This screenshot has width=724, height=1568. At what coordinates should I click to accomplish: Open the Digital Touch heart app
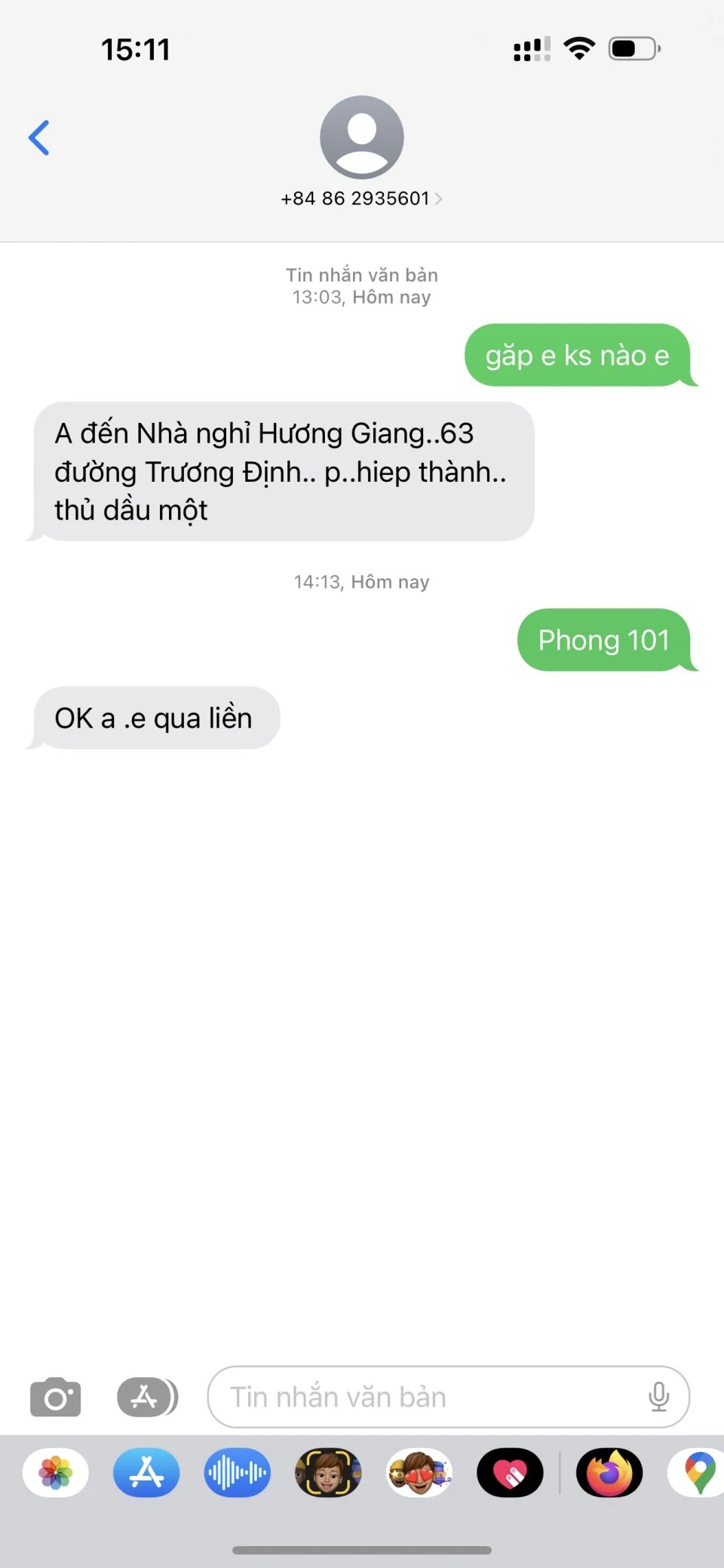click(x=510, y=1472)
